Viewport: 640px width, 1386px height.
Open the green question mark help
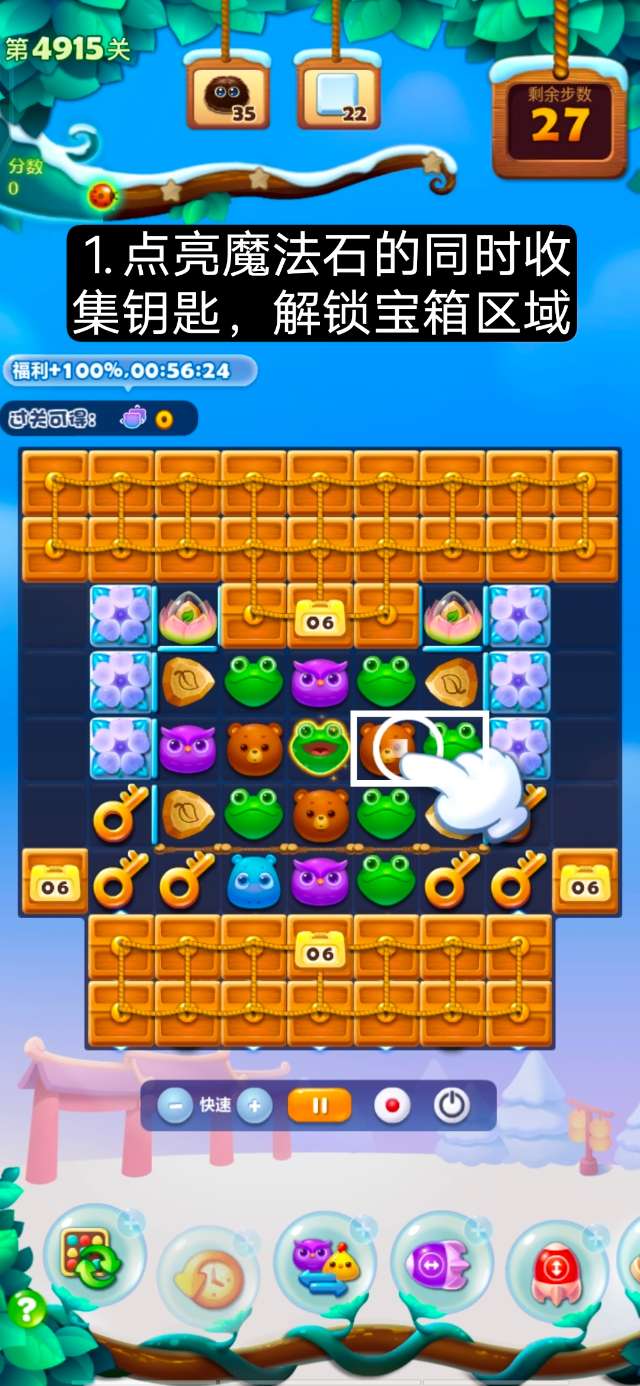click(x=27, y=1309)
